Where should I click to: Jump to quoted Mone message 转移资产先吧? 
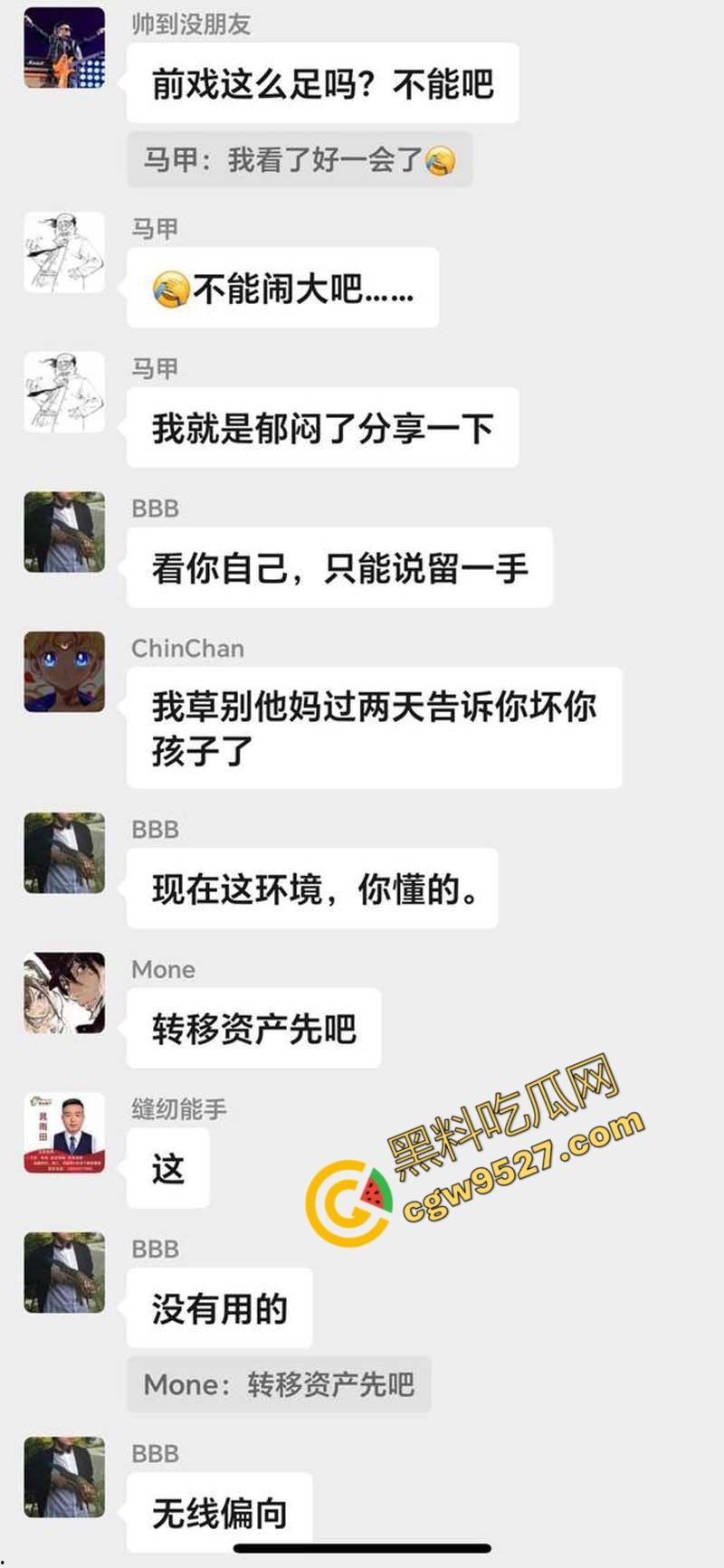[x=279, y=1384]
